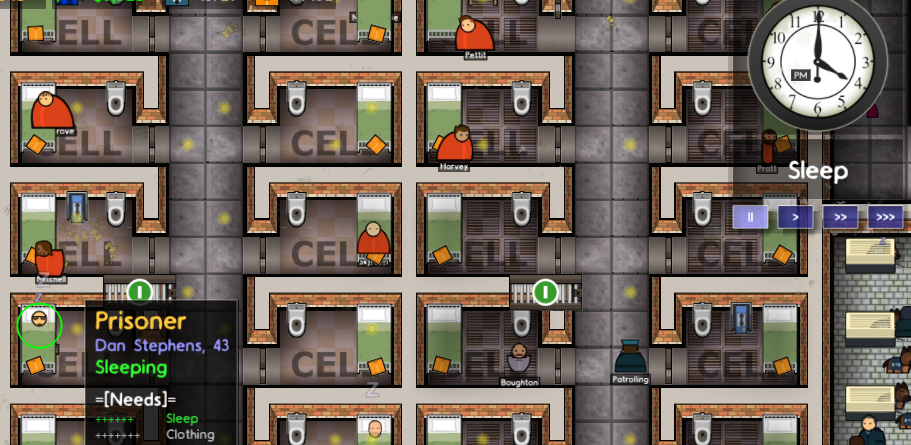This screenshot has width=911, height=445.
Task: Set game to triple fast-forward speed
Action: pyautogui.click(x=885, y=217)
